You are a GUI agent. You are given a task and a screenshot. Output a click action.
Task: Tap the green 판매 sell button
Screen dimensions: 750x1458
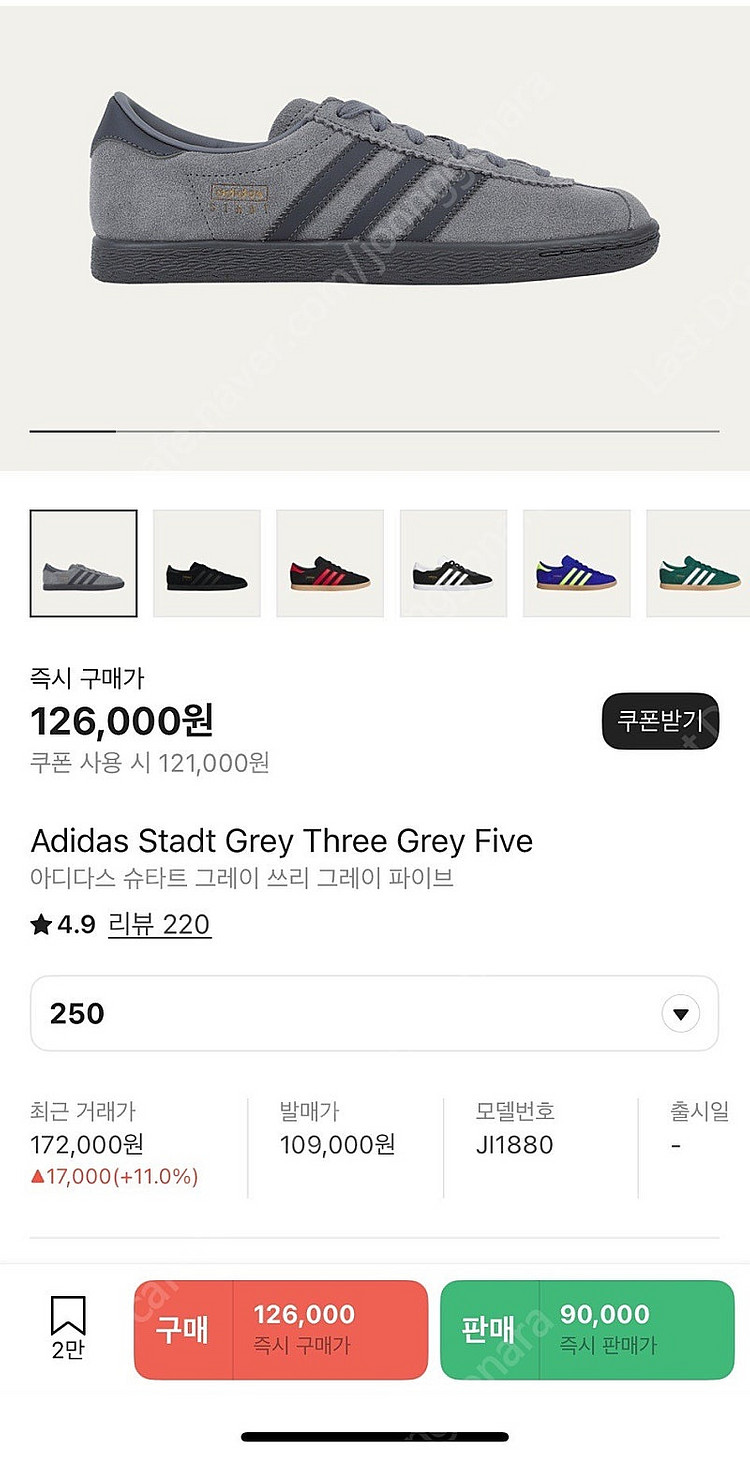[x=587, y=1330]
